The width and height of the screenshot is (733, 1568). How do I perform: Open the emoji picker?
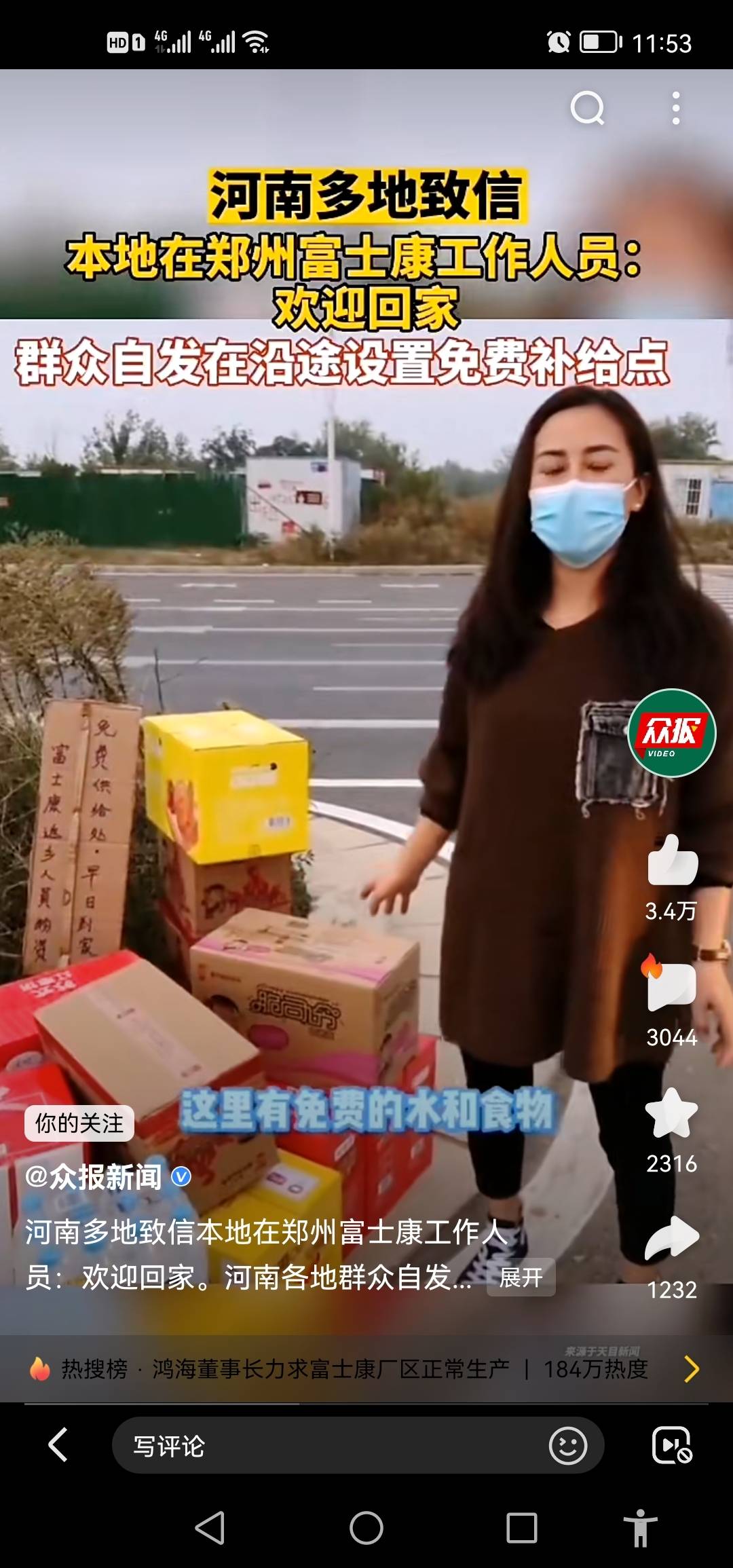pos(567,1446)
